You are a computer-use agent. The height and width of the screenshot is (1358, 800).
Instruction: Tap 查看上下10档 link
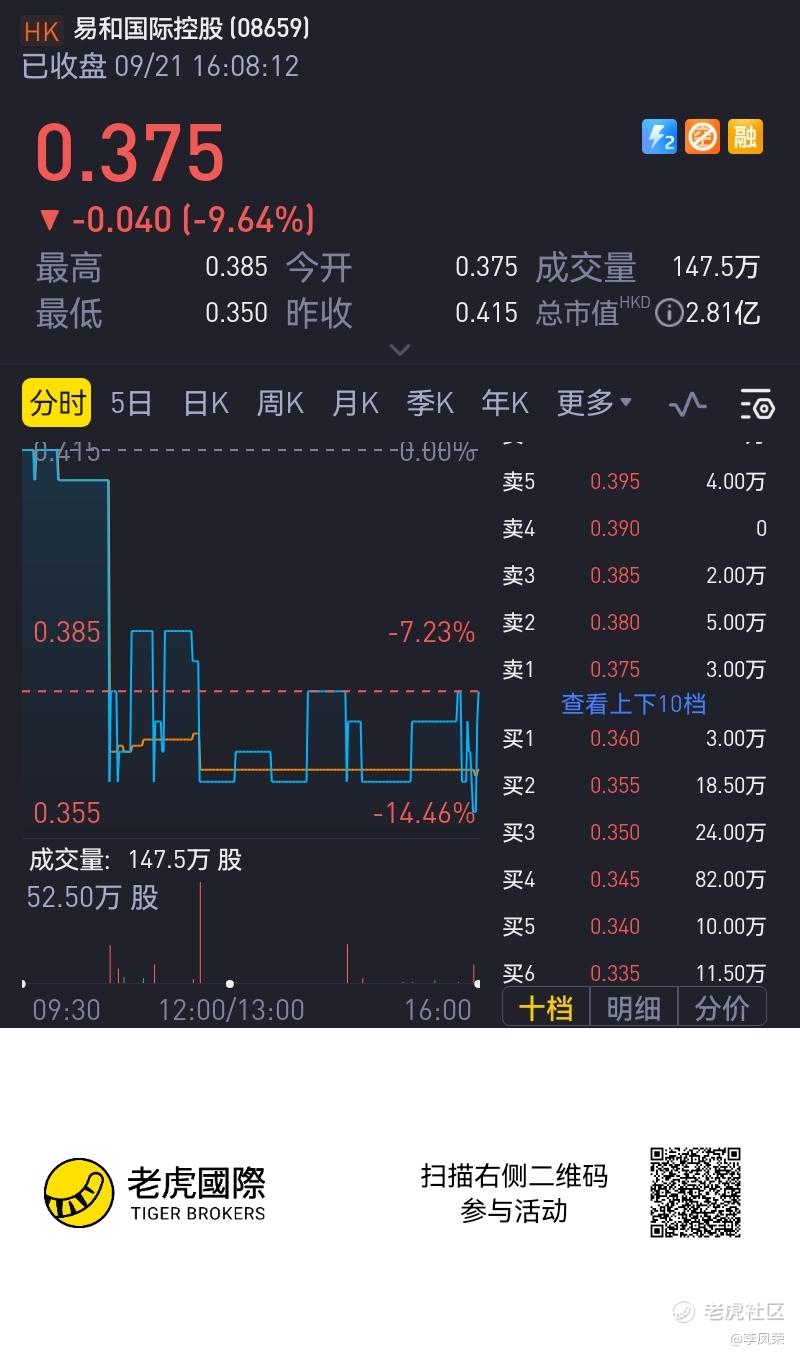pos(633,704)
